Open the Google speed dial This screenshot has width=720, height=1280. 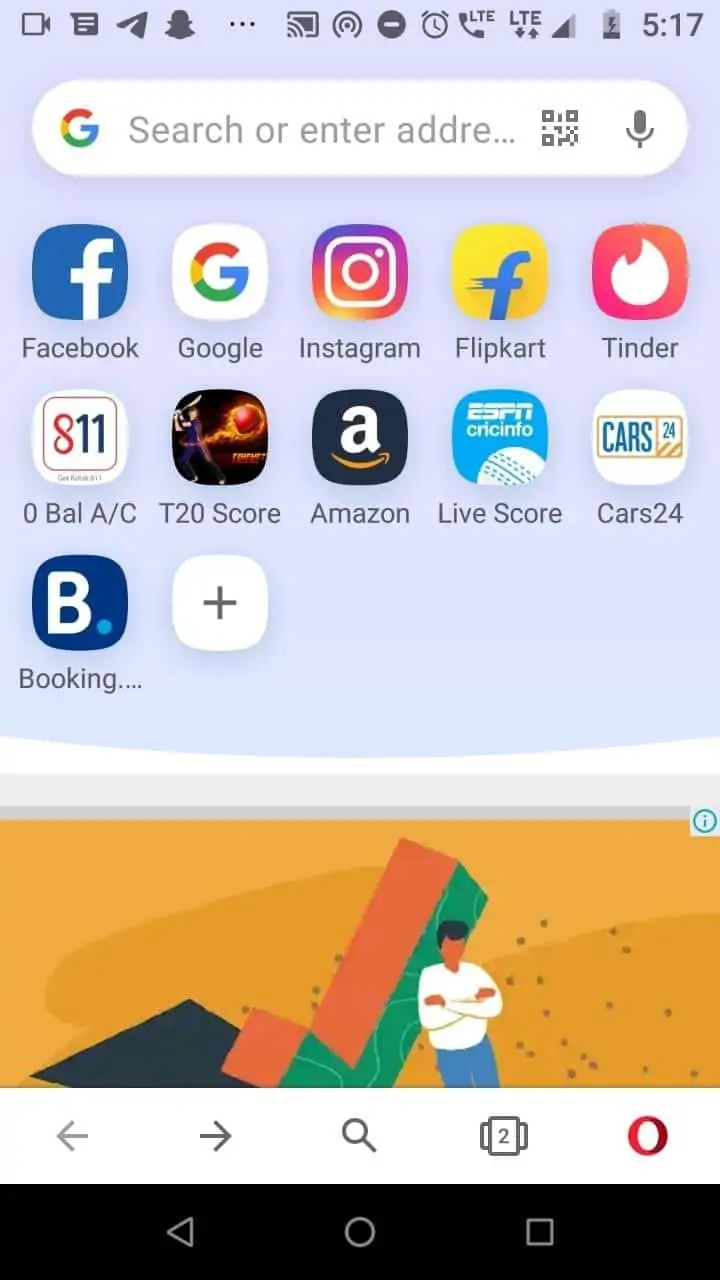[220, 272]
